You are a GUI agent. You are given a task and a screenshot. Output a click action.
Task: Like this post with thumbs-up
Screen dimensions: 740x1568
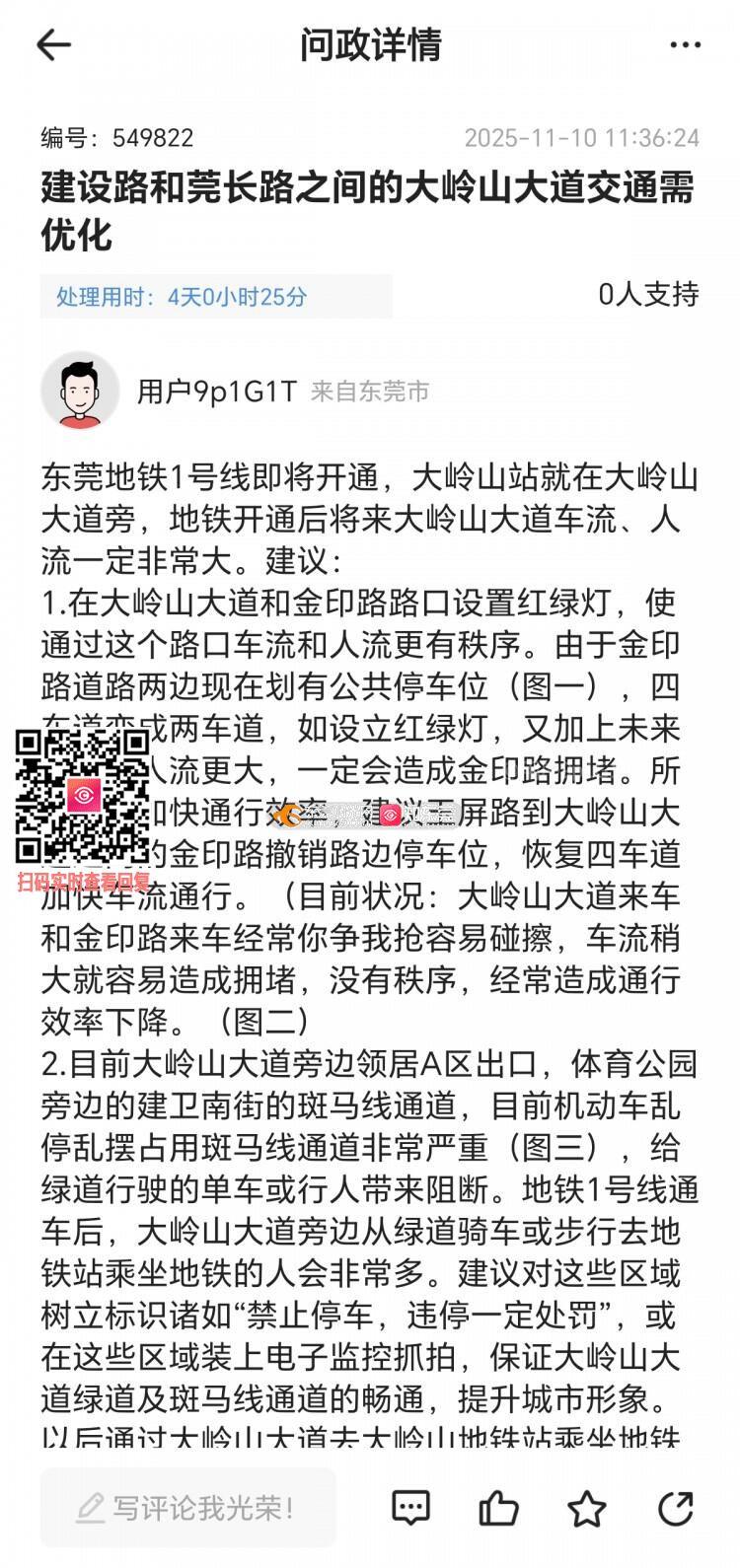tap(498, 1507)
